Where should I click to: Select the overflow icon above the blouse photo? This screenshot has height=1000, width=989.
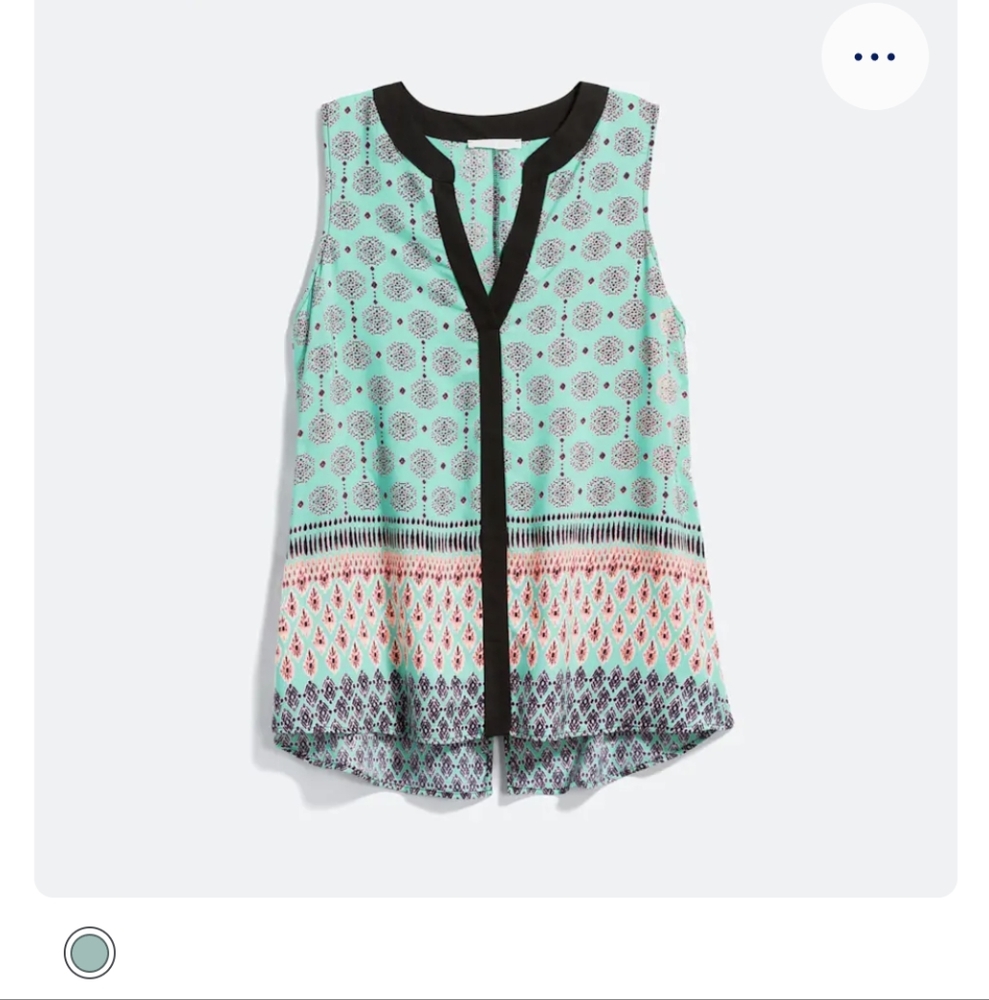point(873,56)
